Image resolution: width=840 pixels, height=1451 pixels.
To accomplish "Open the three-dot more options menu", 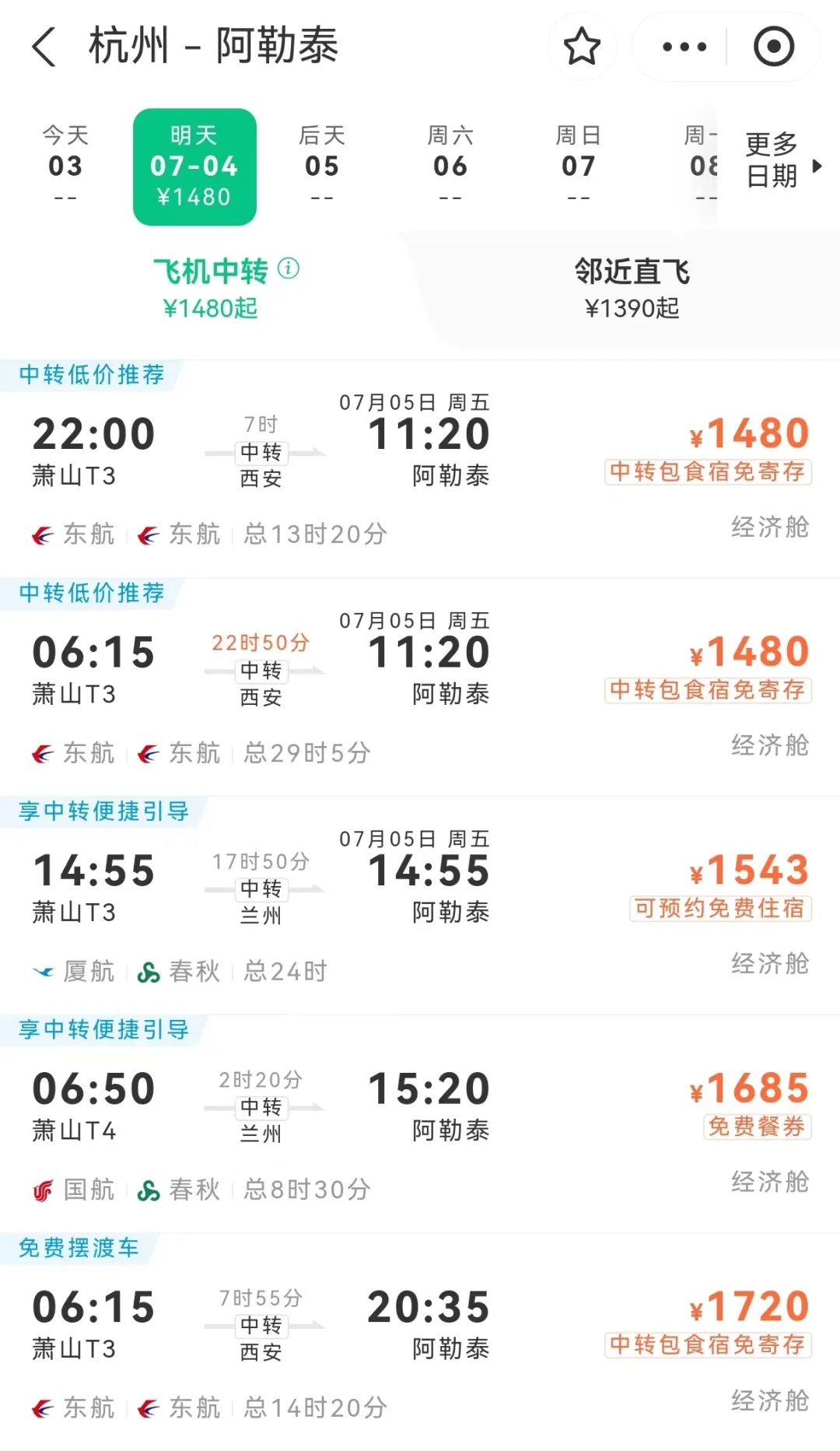I will coord(682,47).
